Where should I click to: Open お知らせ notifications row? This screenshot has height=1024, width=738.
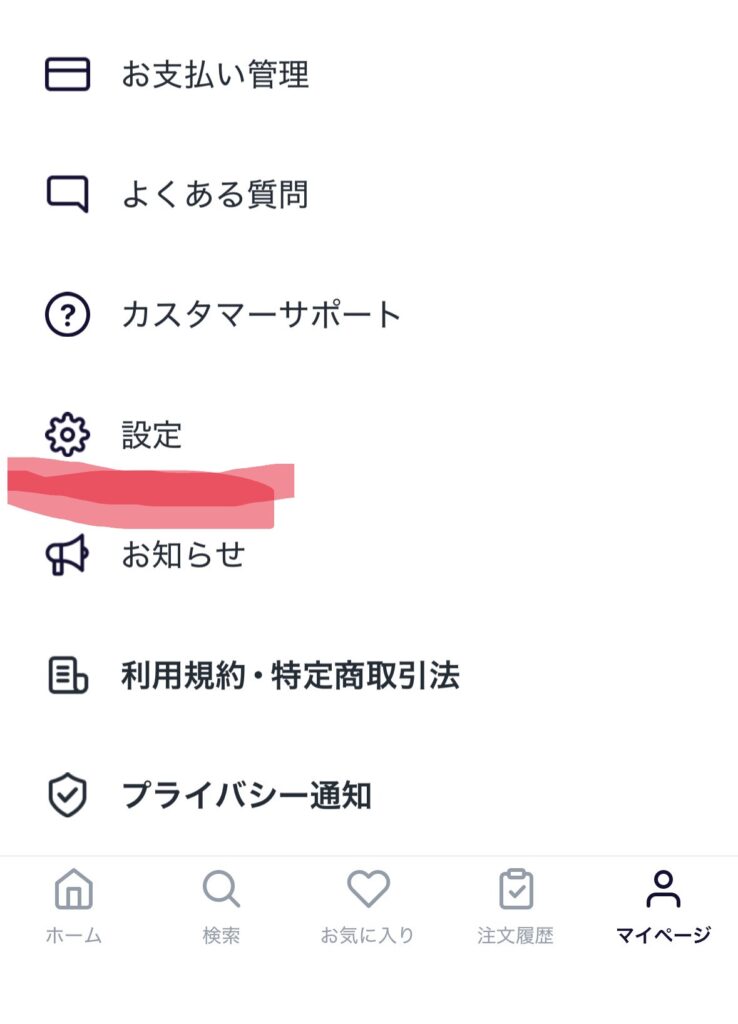click(x=183, y=555)
